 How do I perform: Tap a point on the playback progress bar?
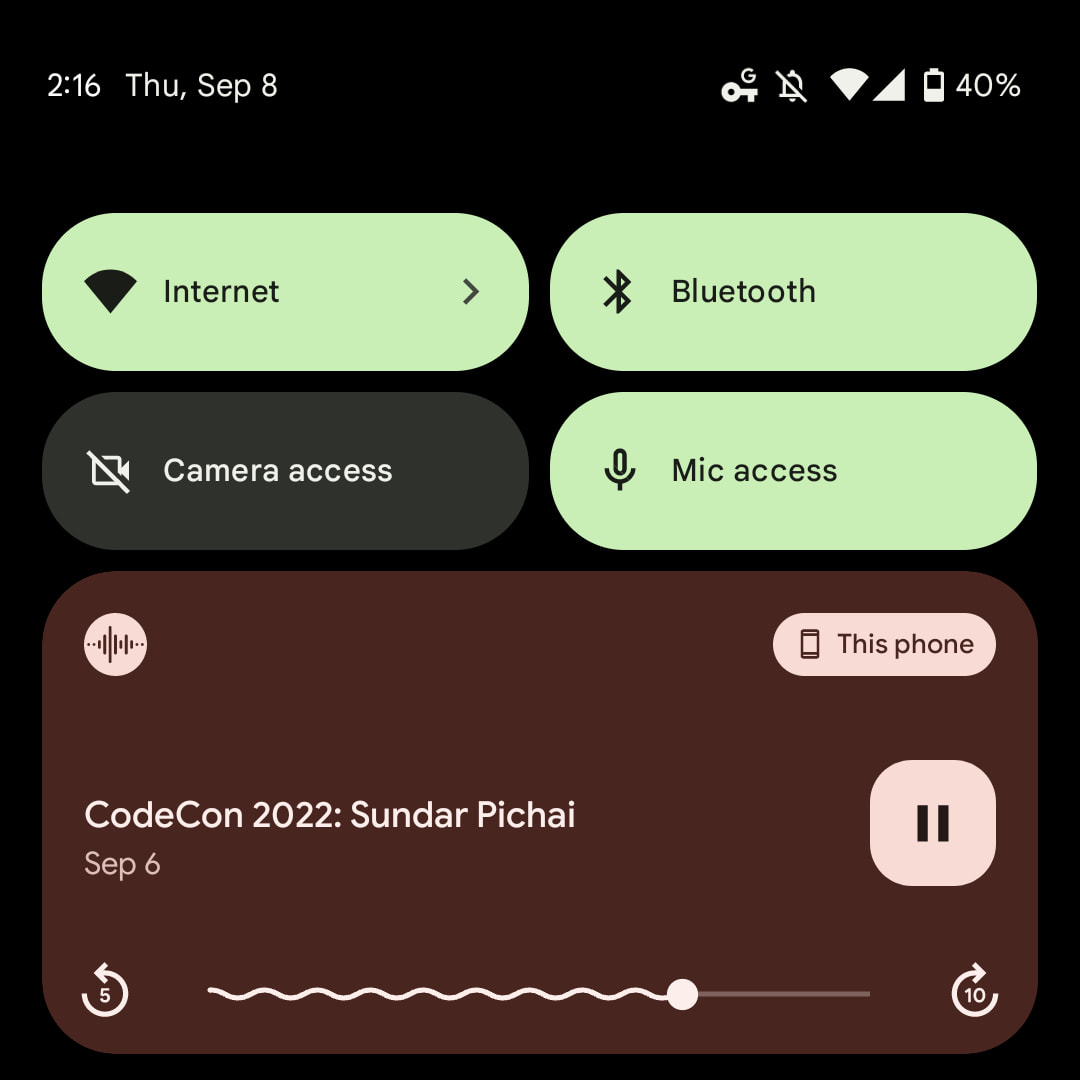540,994
